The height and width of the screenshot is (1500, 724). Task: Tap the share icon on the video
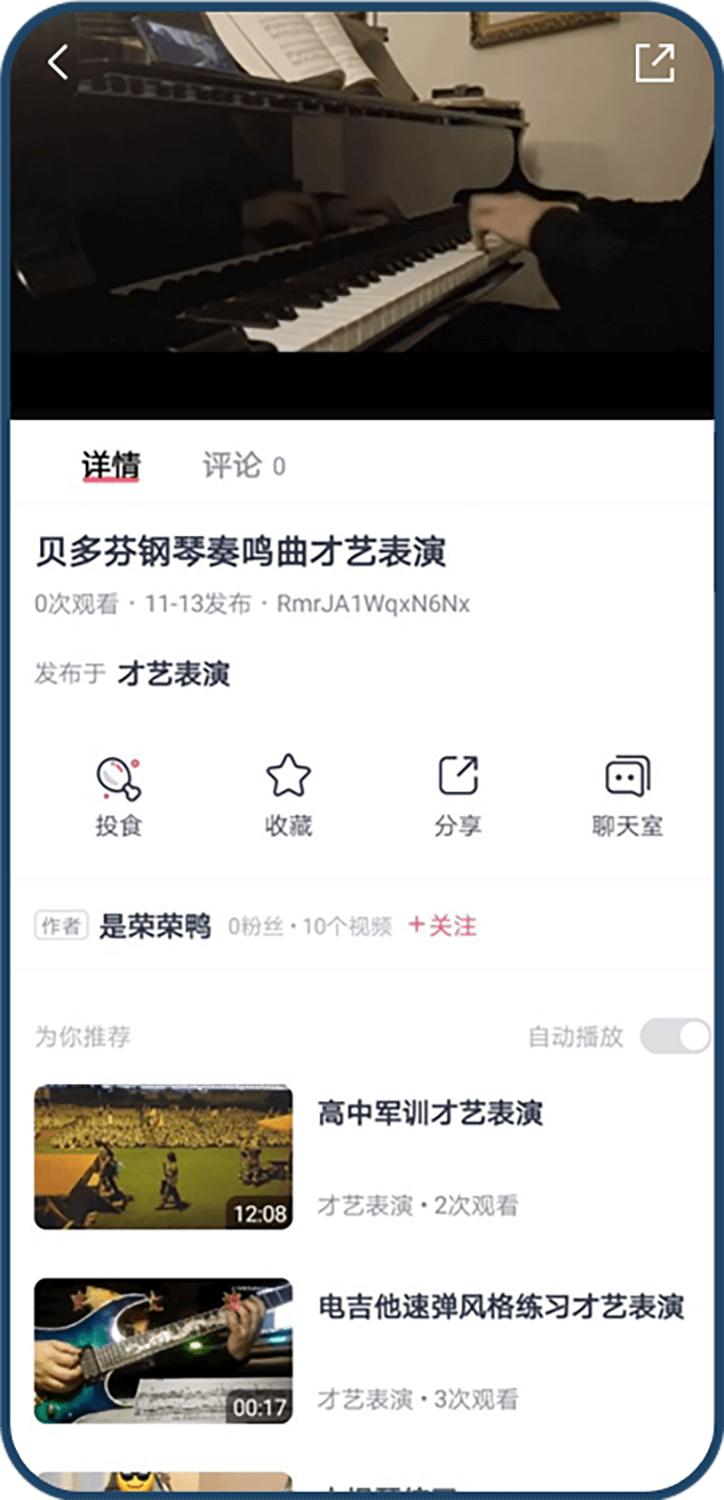pos(655,62)
